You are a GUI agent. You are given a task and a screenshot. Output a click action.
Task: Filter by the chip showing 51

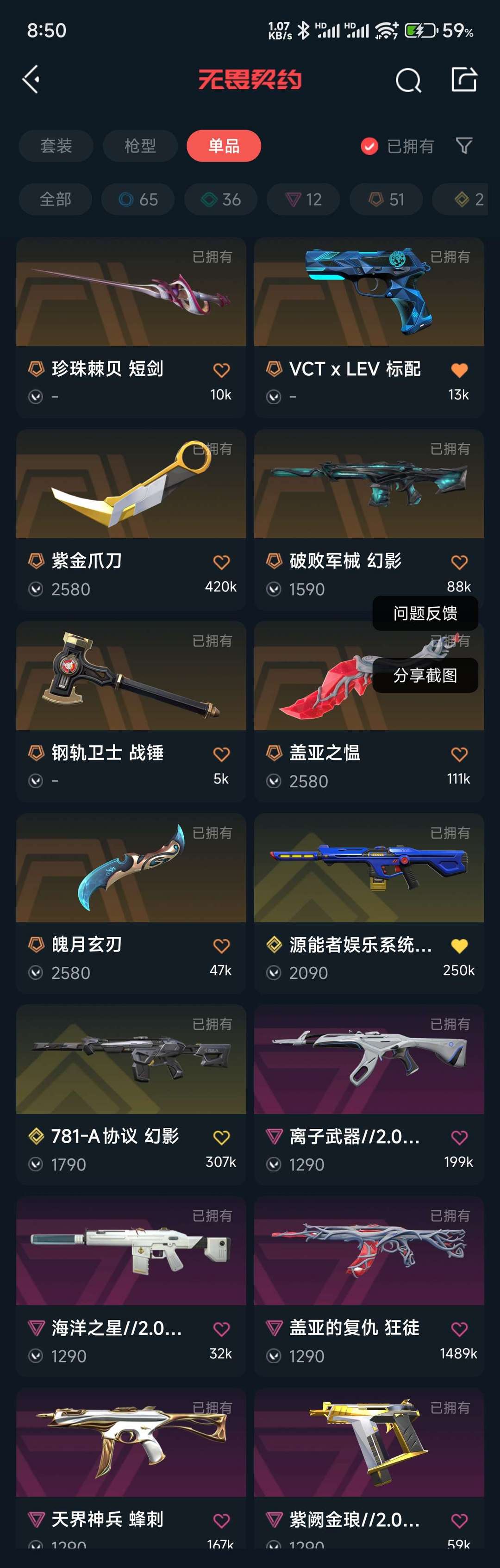[386, 199]
